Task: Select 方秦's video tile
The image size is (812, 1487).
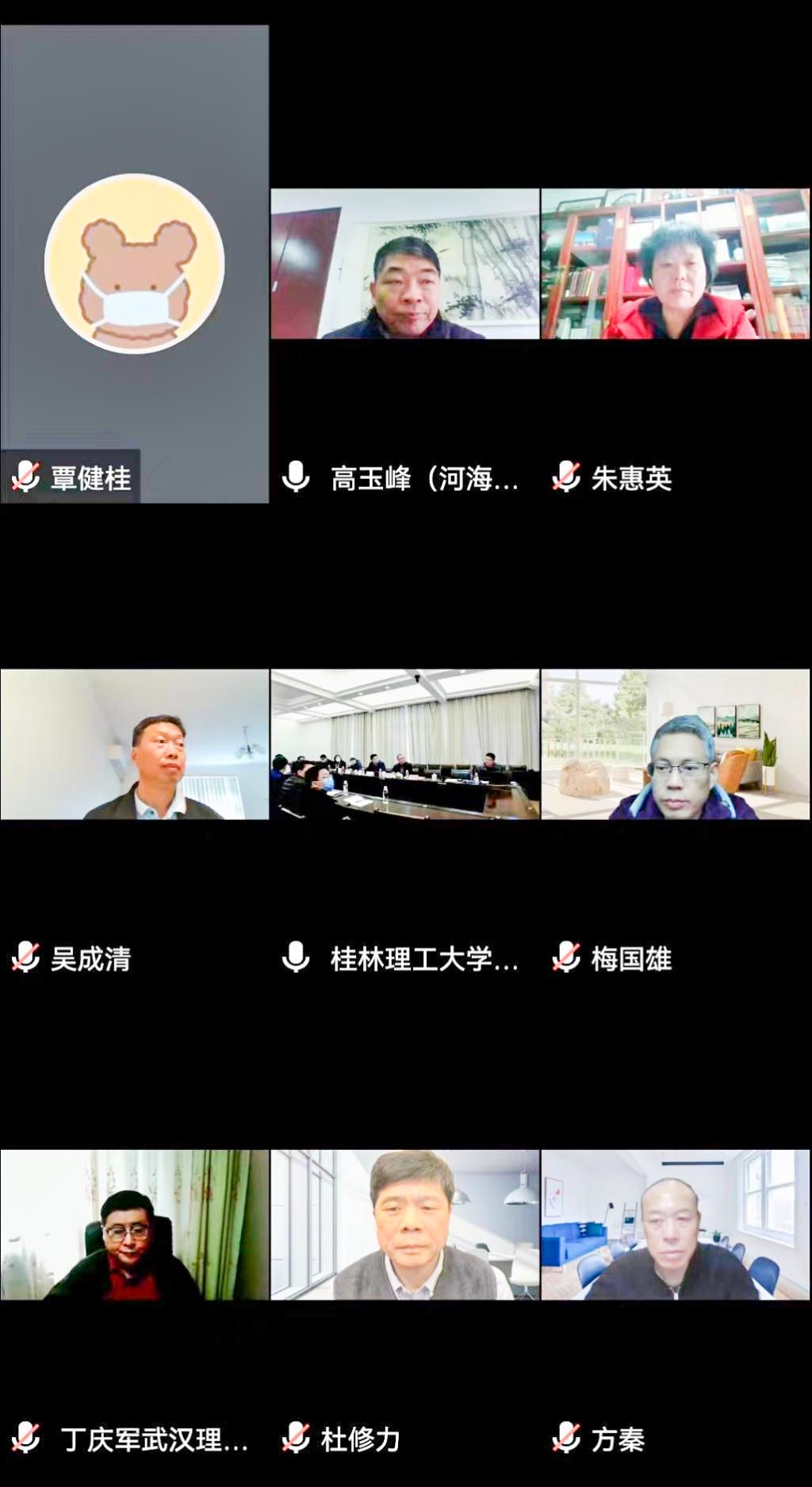Action: coord(676,1224)
